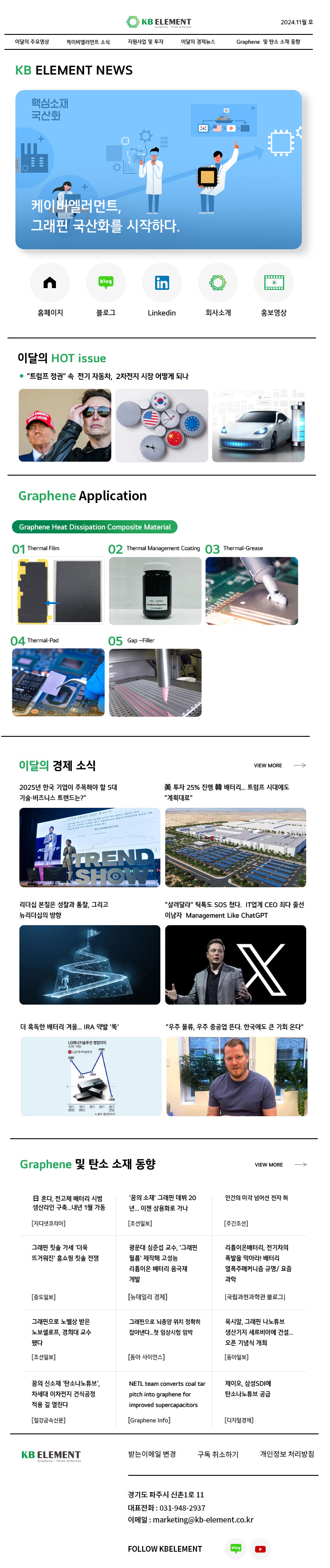Open the YouTube icon in the footer
Viewport: 330px width, 1568px height.
pos(260,1549)
